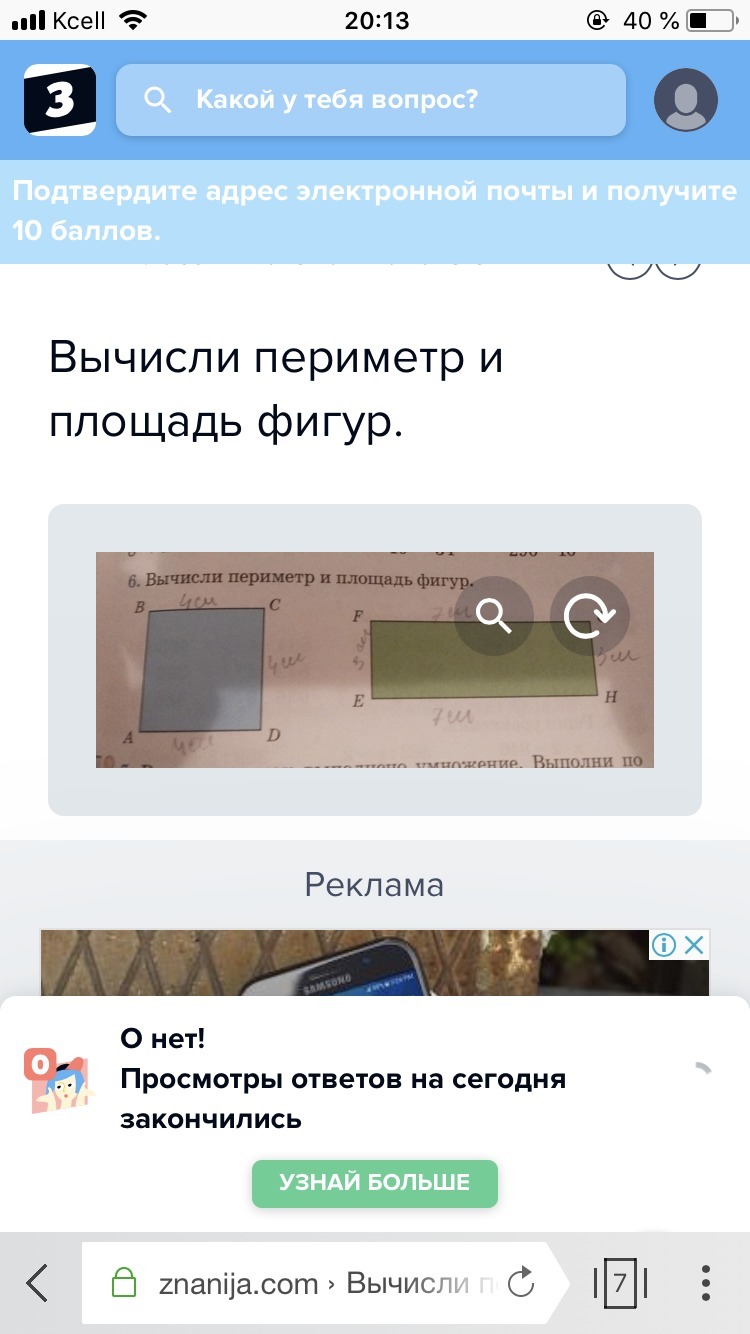This screenshot has width=750, height=1334.
Task: Open the Znanija logo home link
Action: (60, 100)
